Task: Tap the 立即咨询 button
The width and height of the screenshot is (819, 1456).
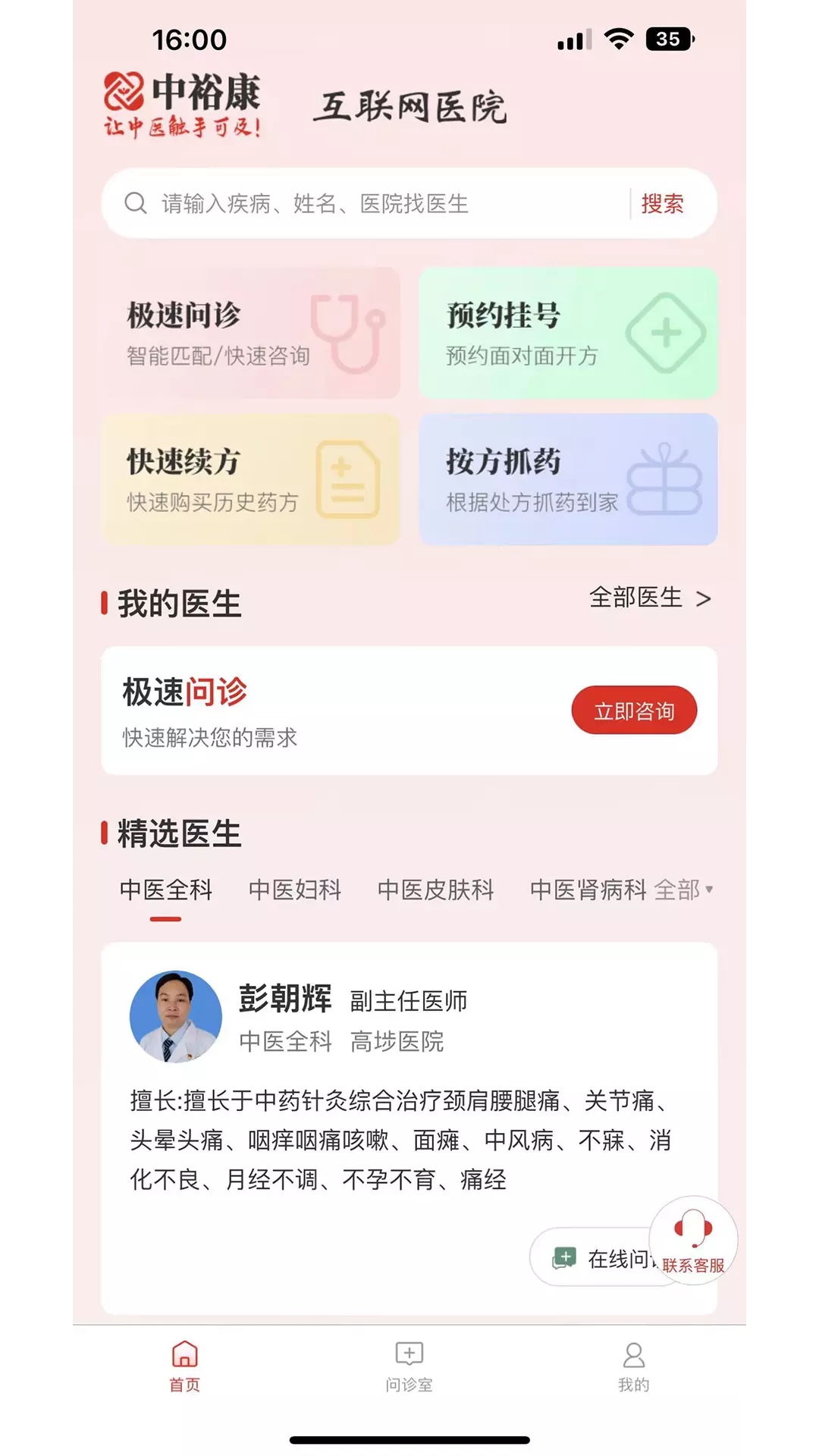Action: 634,711
